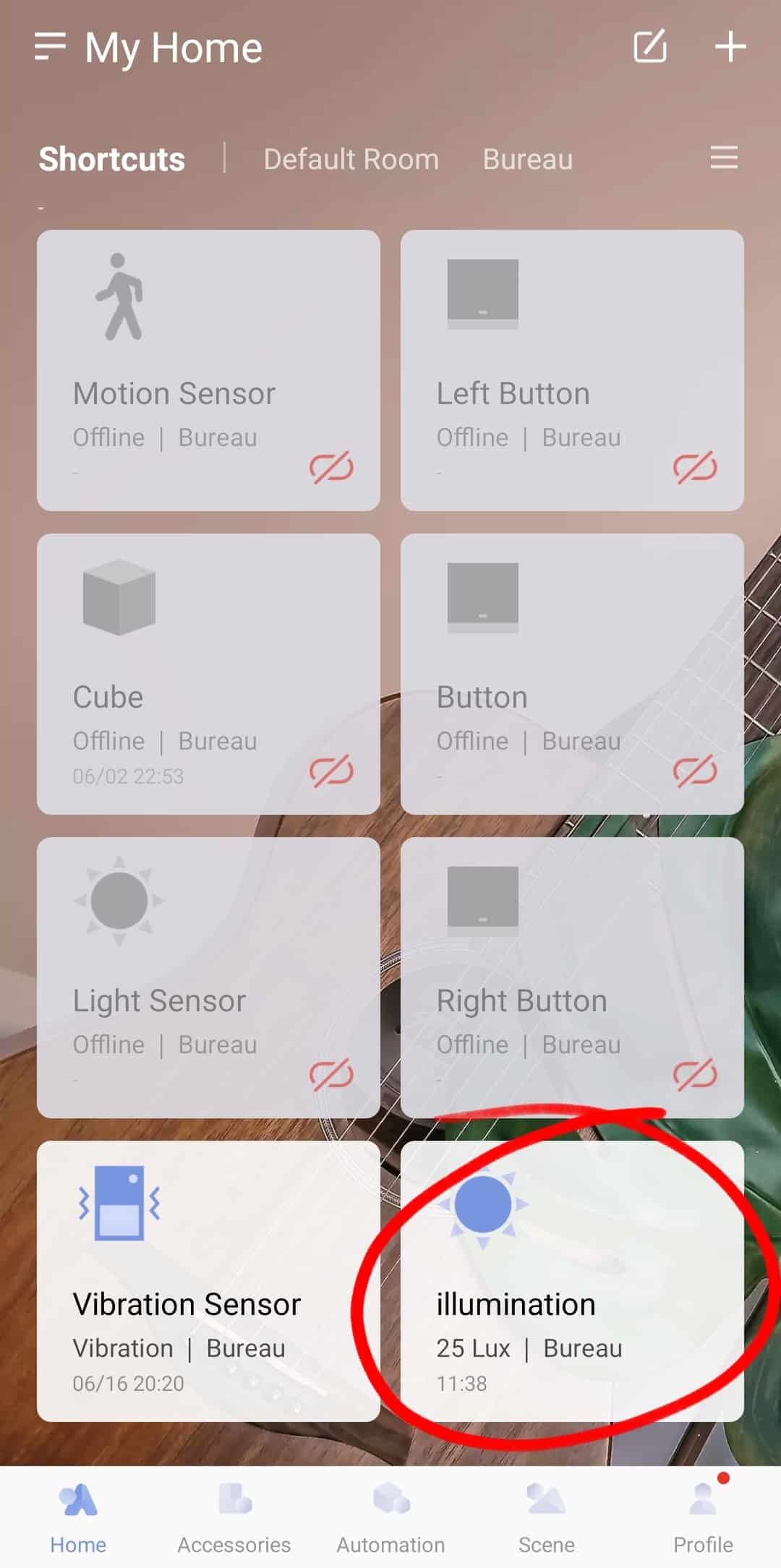This screenshot has height=1568, width=781.
Task: Tap the edit pencil icon
Action: (x=649, y=47)
